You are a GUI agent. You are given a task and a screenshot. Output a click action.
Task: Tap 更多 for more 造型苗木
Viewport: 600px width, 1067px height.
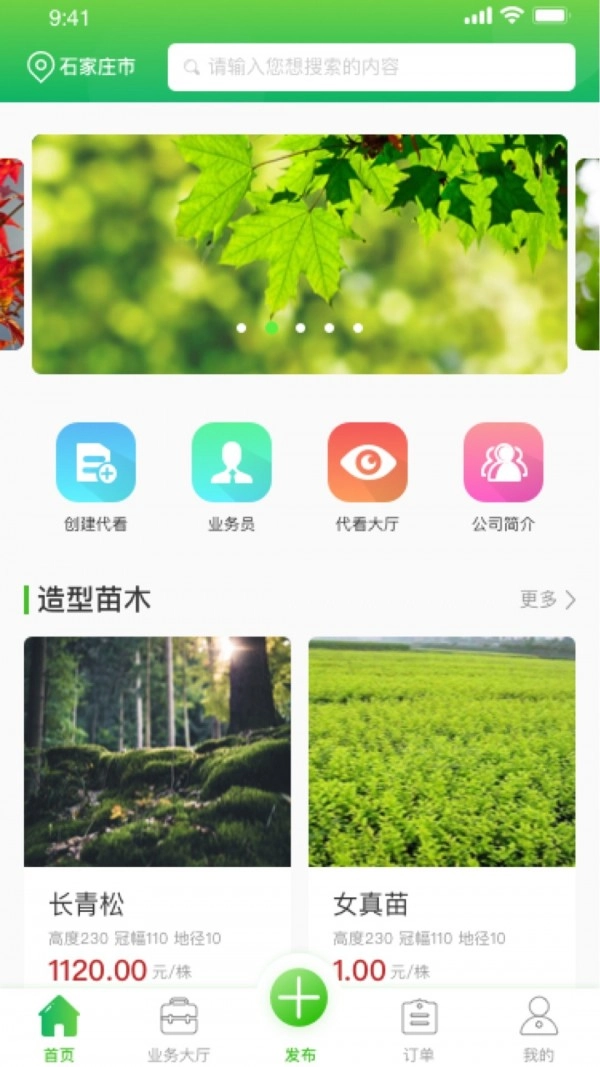[547, 599]
